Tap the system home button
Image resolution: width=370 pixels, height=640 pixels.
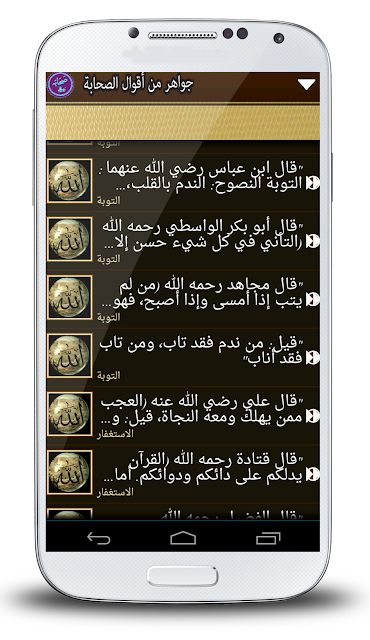pos(183,539)
